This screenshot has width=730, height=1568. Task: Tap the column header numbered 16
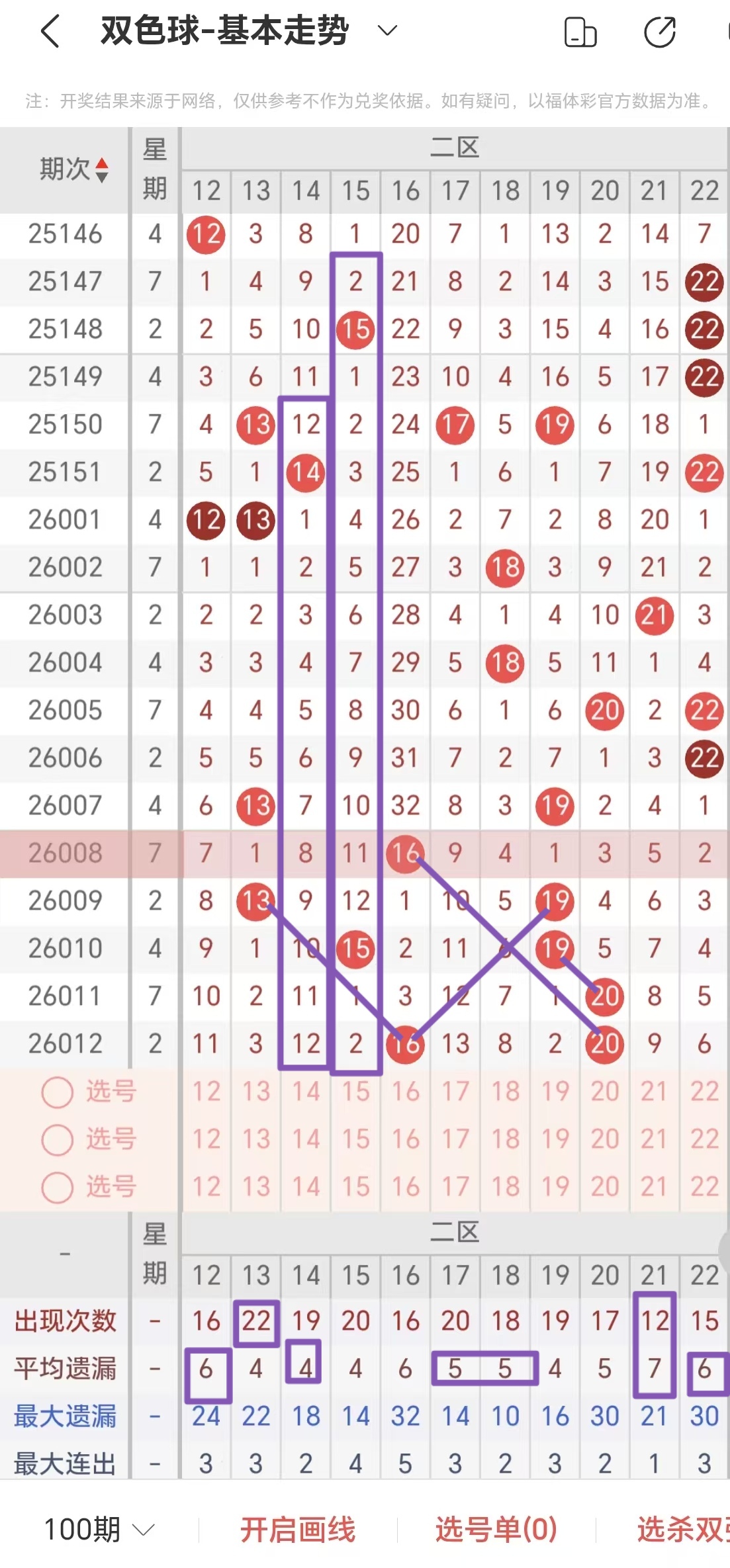pos(405,191)
